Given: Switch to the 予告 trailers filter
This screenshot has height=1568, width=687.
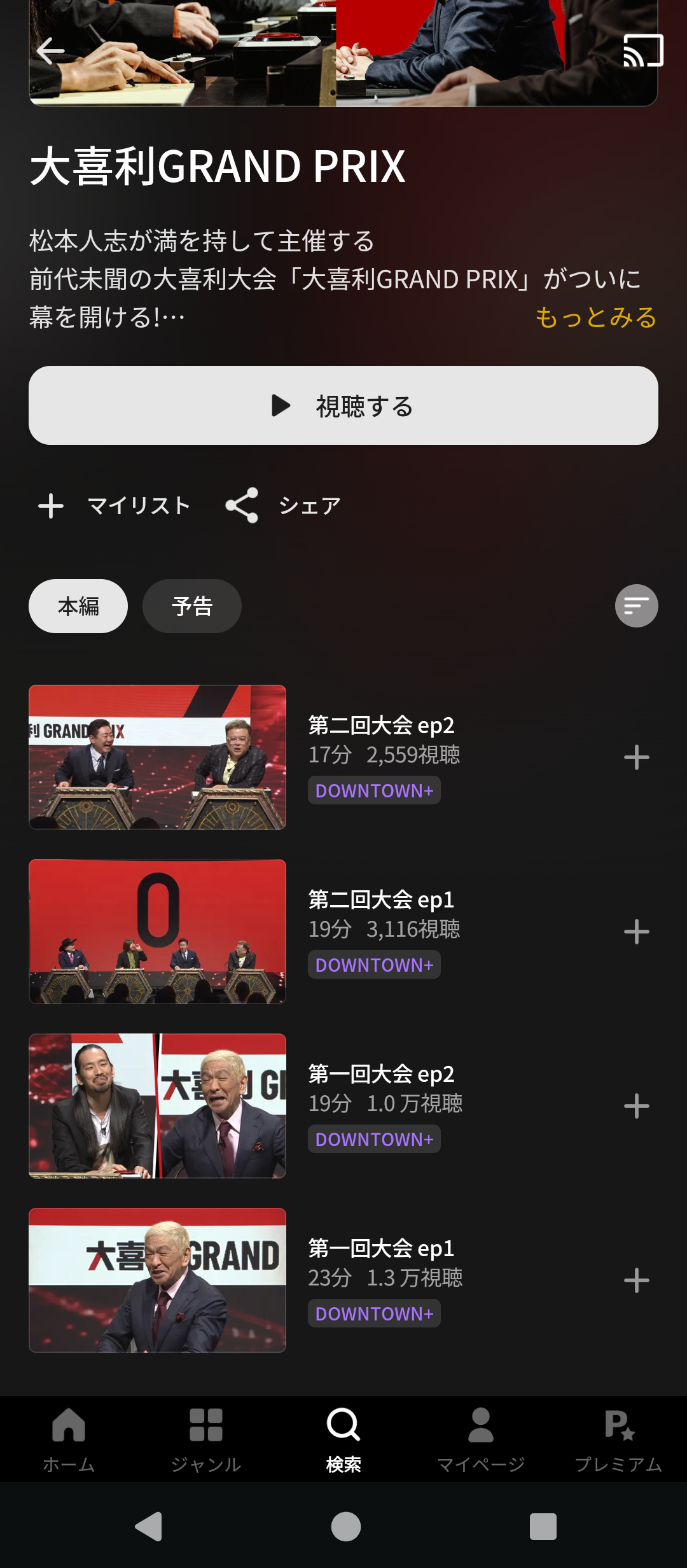Looking at the screenshot, I should 191,606.
